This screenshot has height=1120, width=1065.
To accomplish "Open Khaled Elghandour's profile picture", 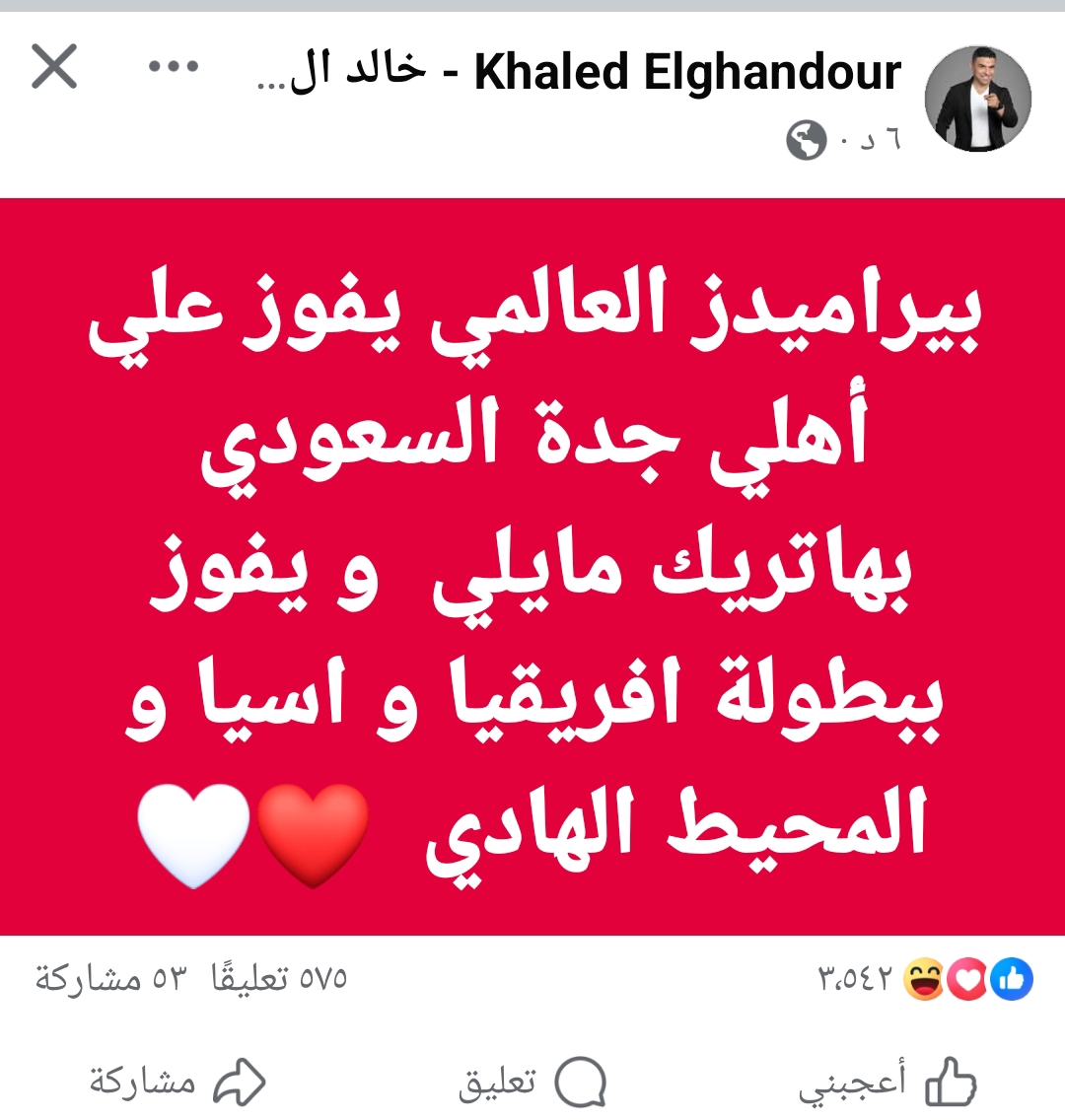I will (977, 99).
